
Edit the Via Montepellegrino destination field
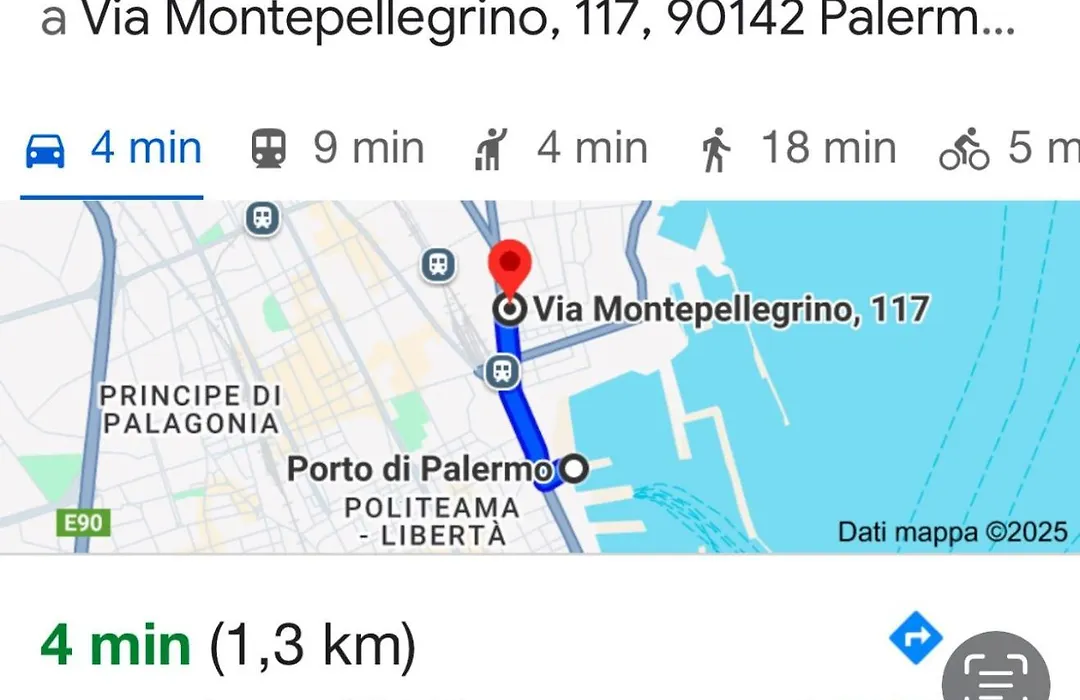tap(528, 20)
